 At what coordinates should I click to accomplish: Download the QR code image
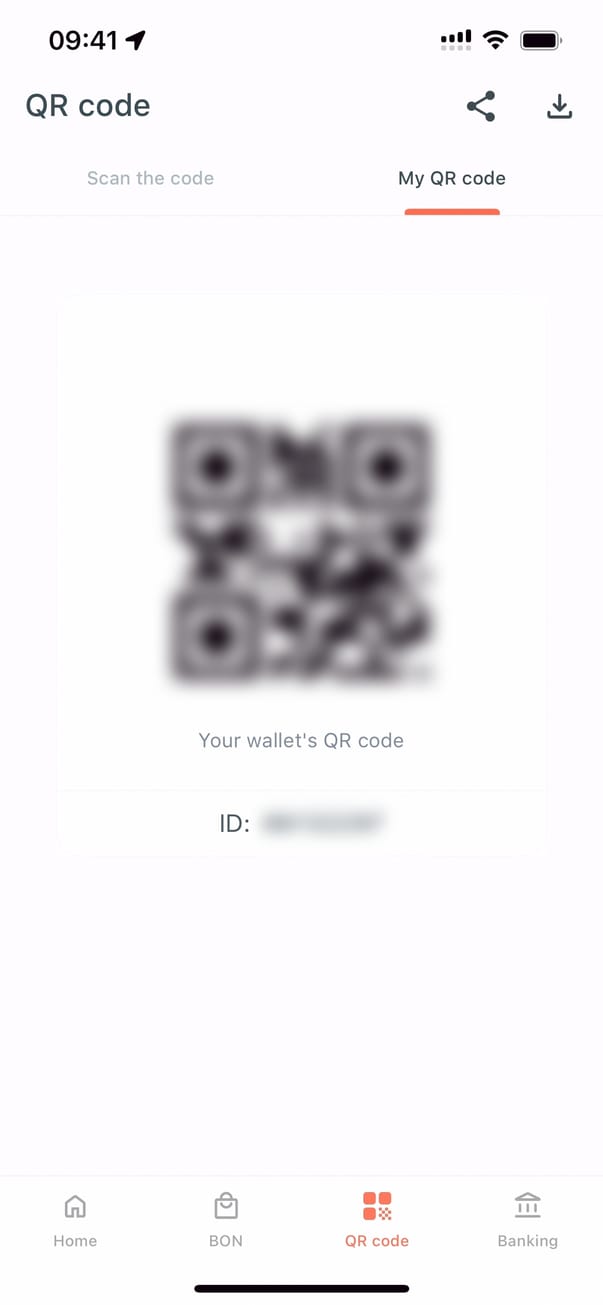pyautogui.click(x=560, y=106)
